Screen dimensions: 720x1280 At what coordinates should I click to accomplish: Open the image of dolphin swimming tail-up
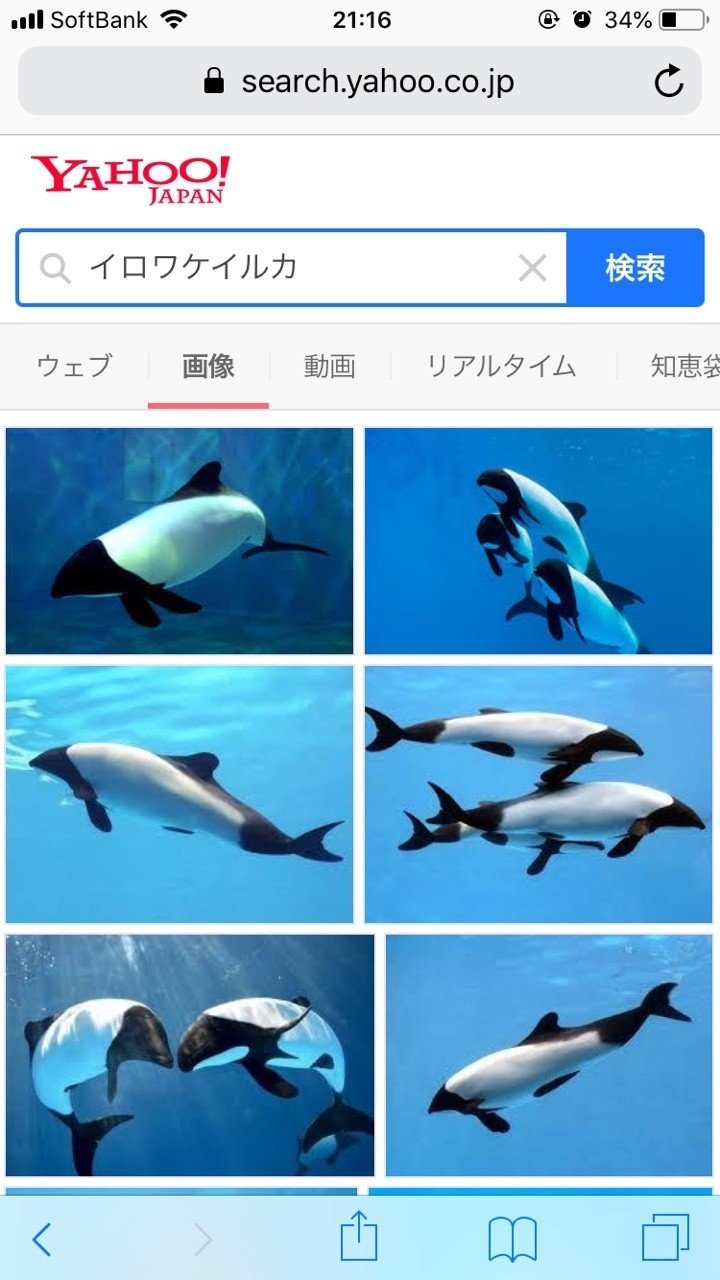pos(549,1055)
